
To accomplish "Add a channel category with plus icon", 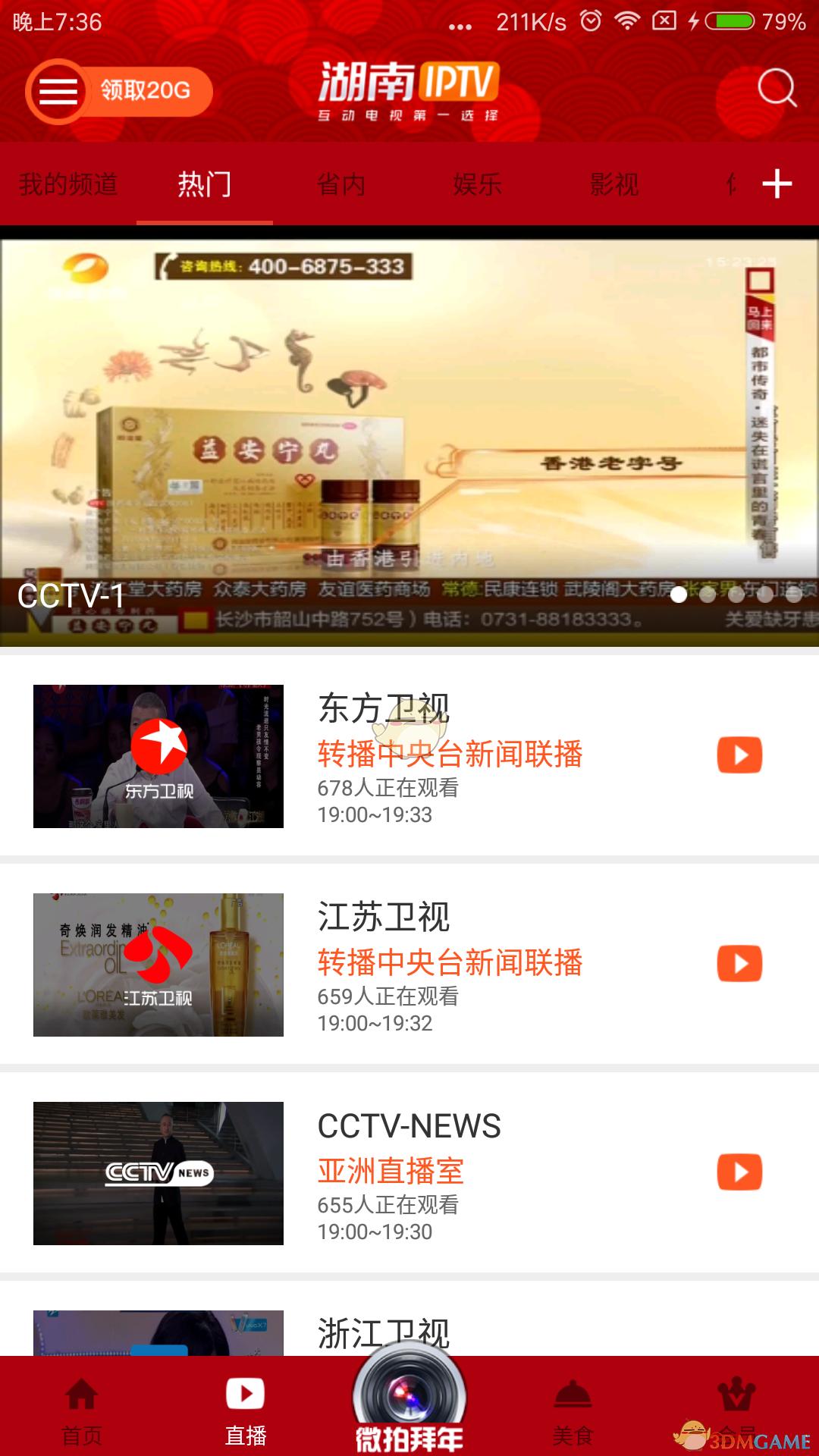I will 777,184.
